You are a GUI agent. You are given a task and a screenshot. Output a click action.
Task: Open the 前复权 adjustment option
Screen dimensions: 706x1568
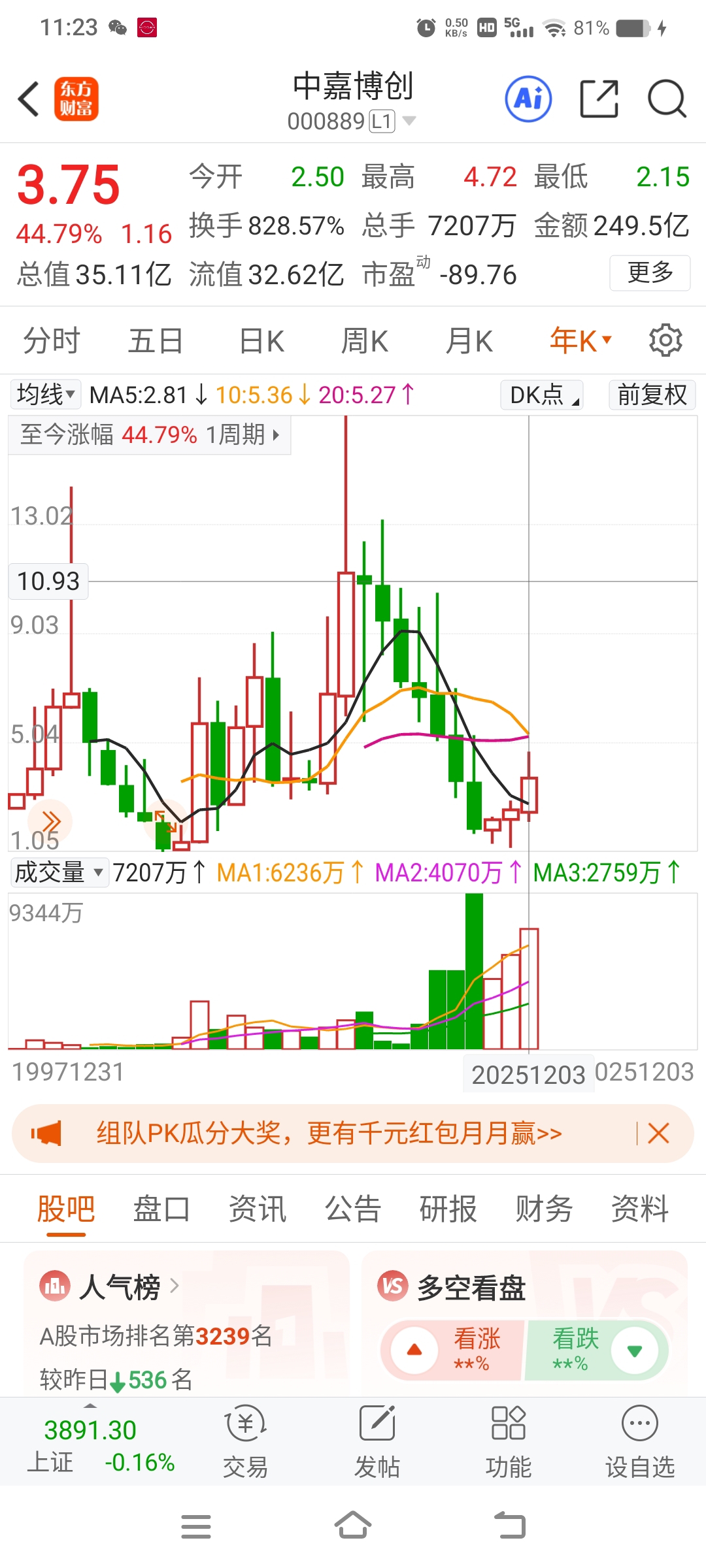[652, 395]
